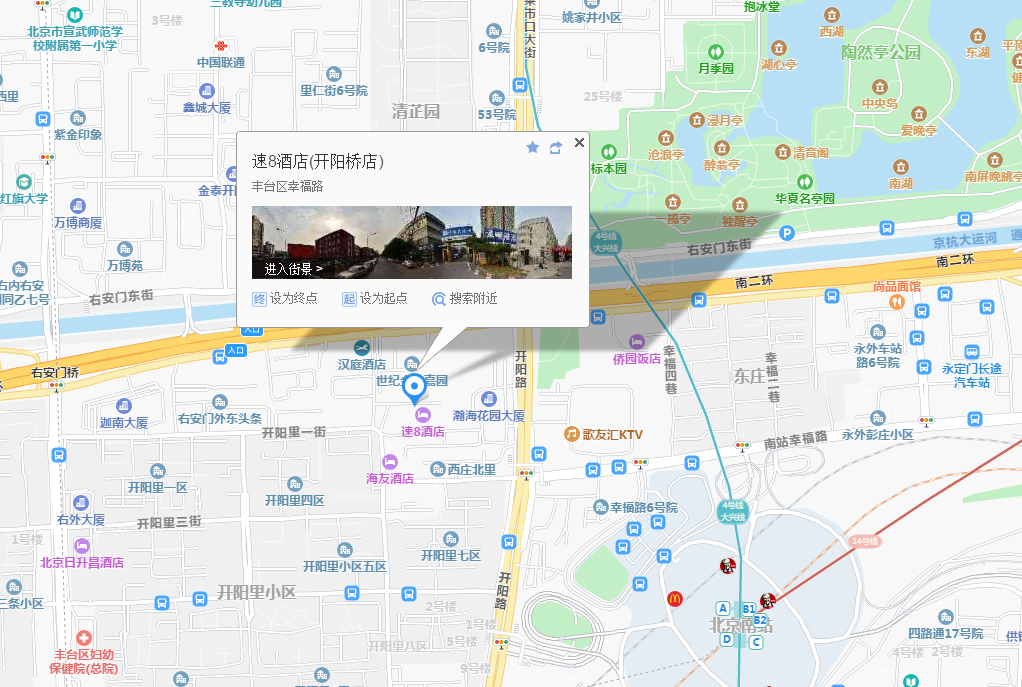Image resolution: width=1022 pixels, height=687 pixels.
Task: Select 侨园饭店 hotel marker
Action: point(637,342)
